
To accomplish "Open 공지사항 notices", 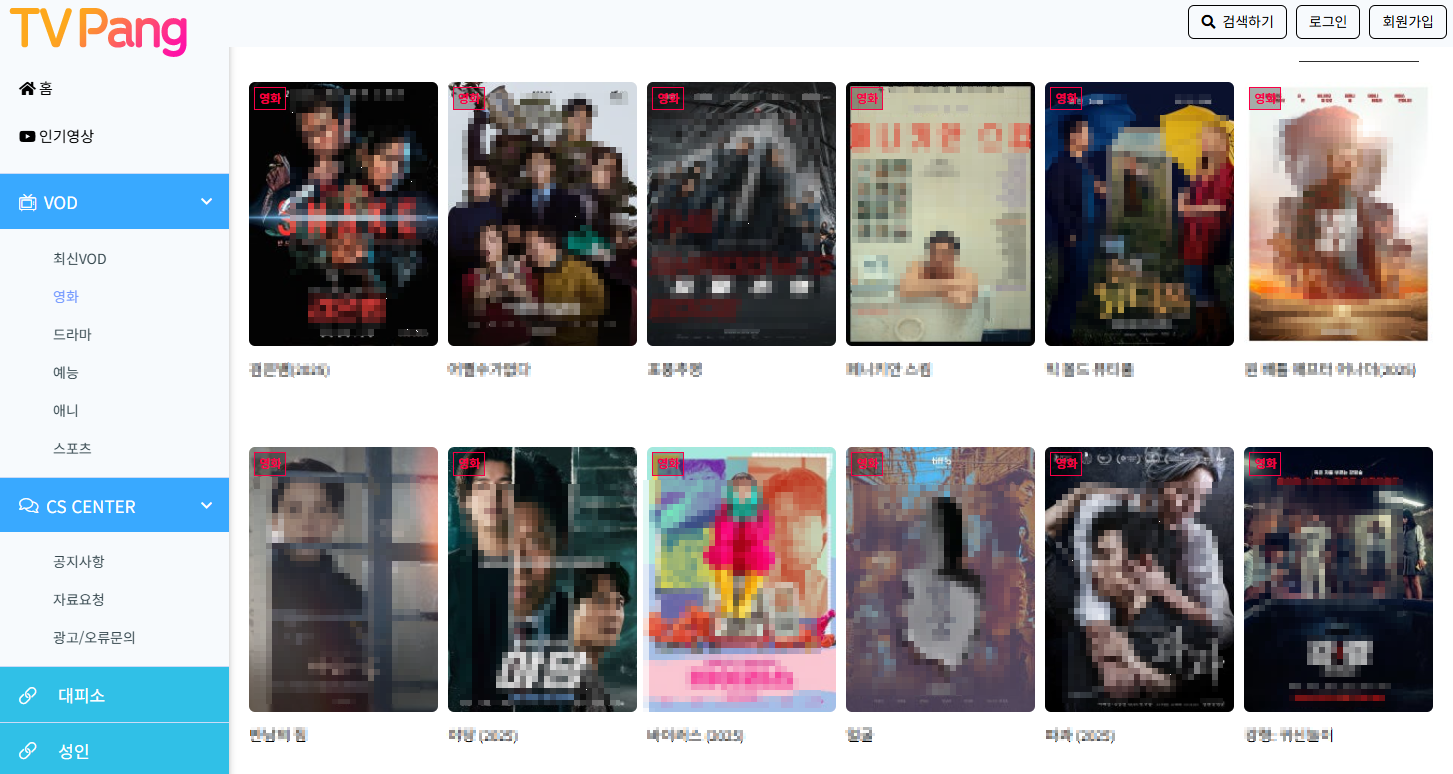I will click(x=78, y=562).
